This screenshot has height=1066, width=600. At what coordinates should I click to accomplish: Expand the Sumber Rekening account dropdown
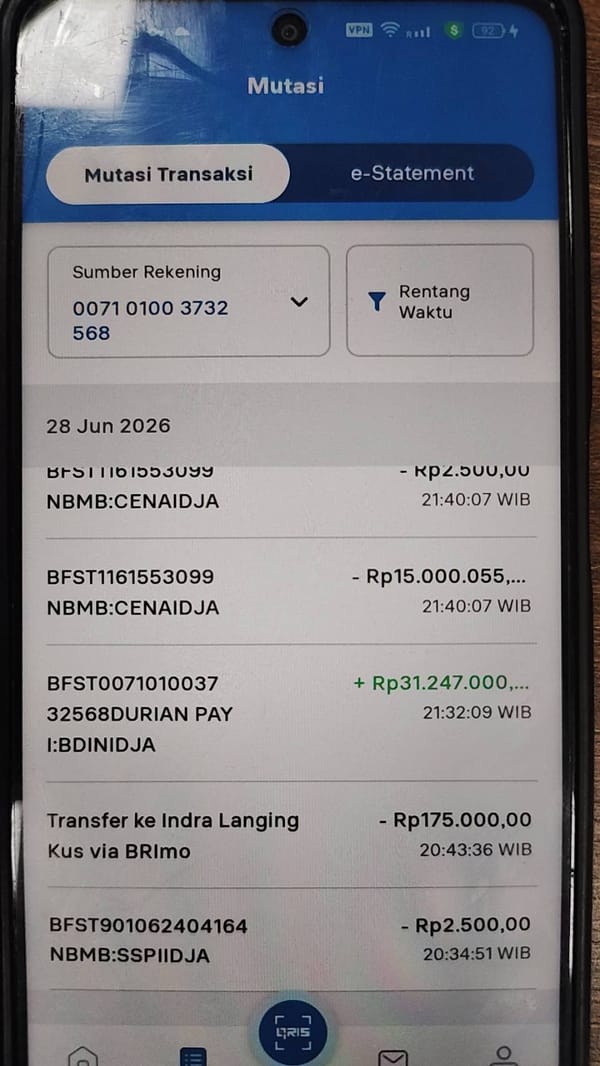pyautogui.click(x=188, y=301)
